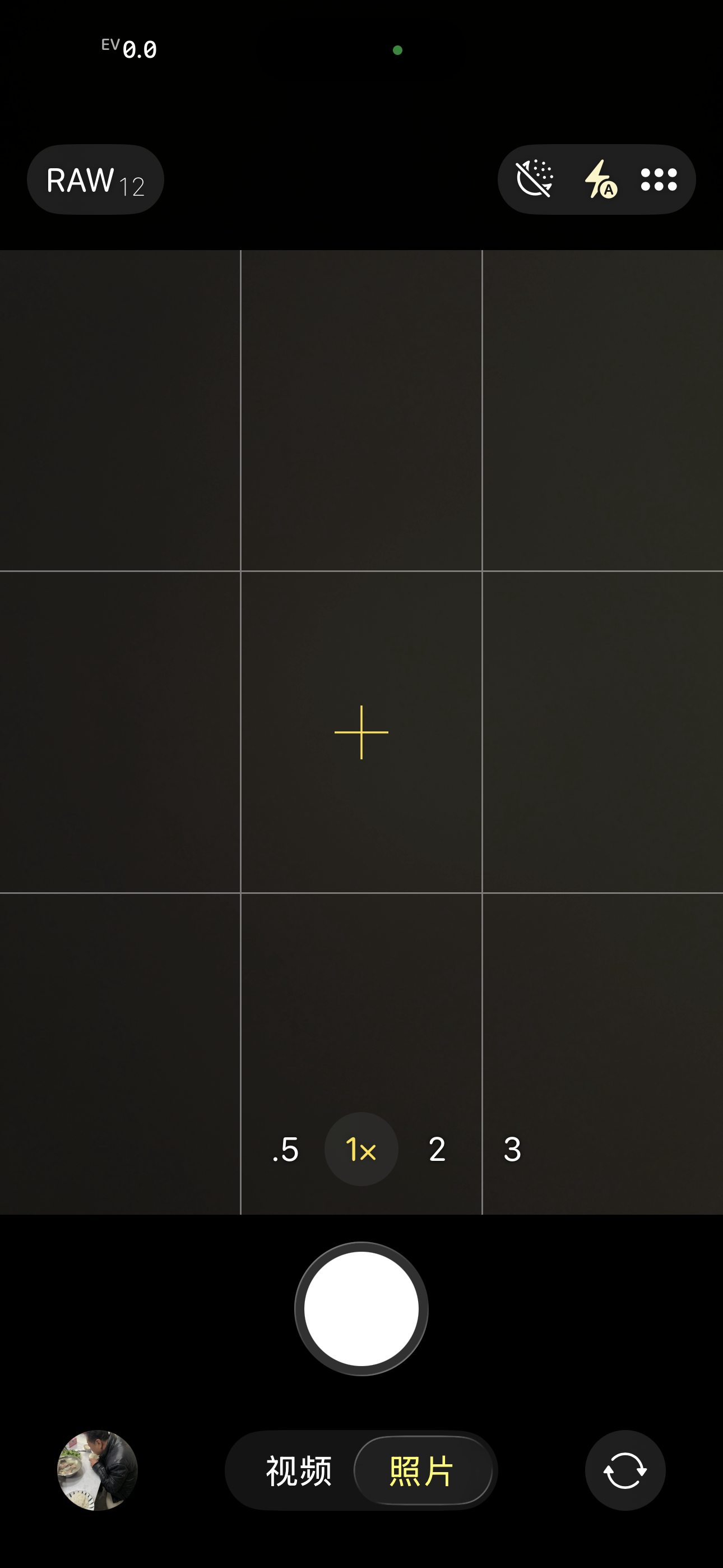Image resolution: width=723 pixels, height=1568 pixels.
Task: Take a photo with the shutter button
Action: [361, 1309]
